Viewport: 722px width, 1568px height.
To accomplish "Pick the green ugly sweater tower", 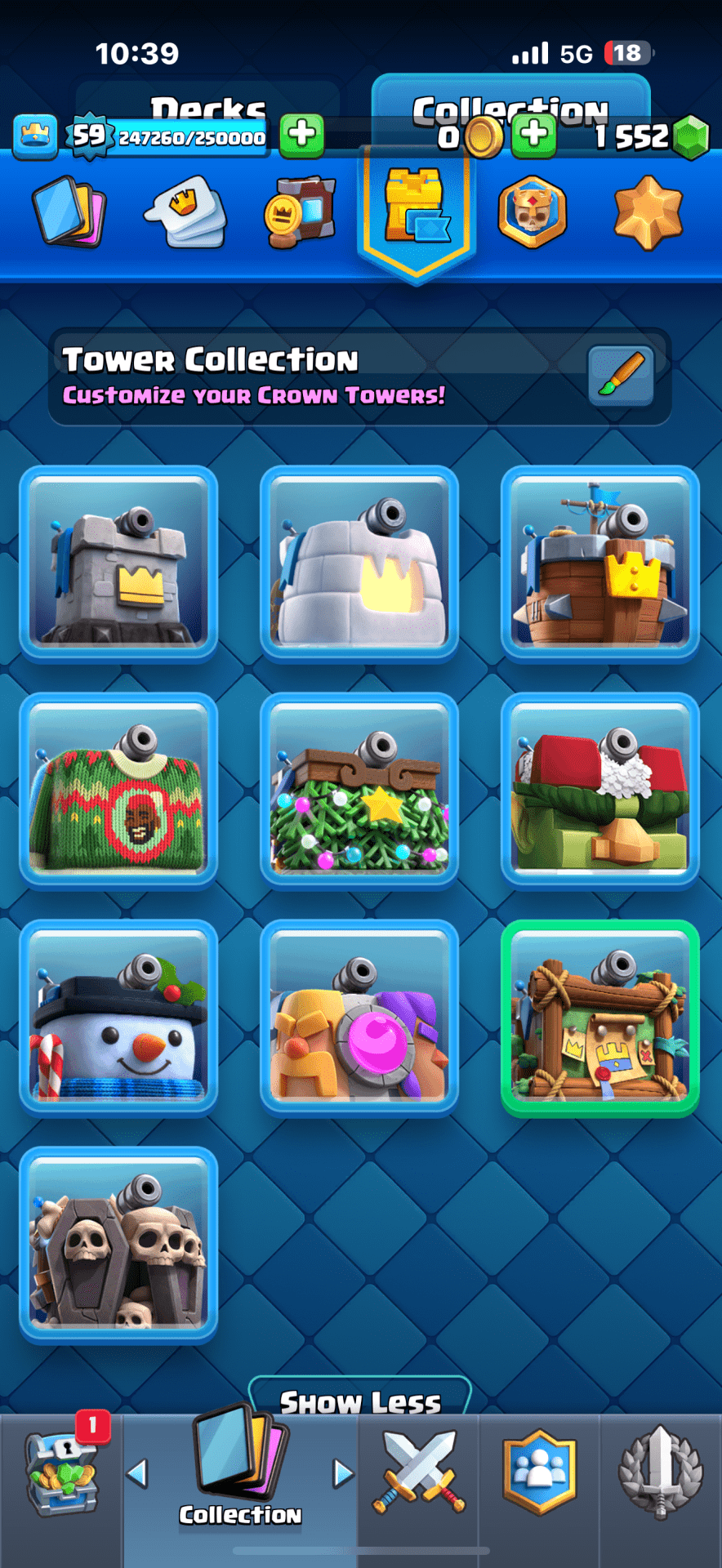I will click(x=118, y=790).
